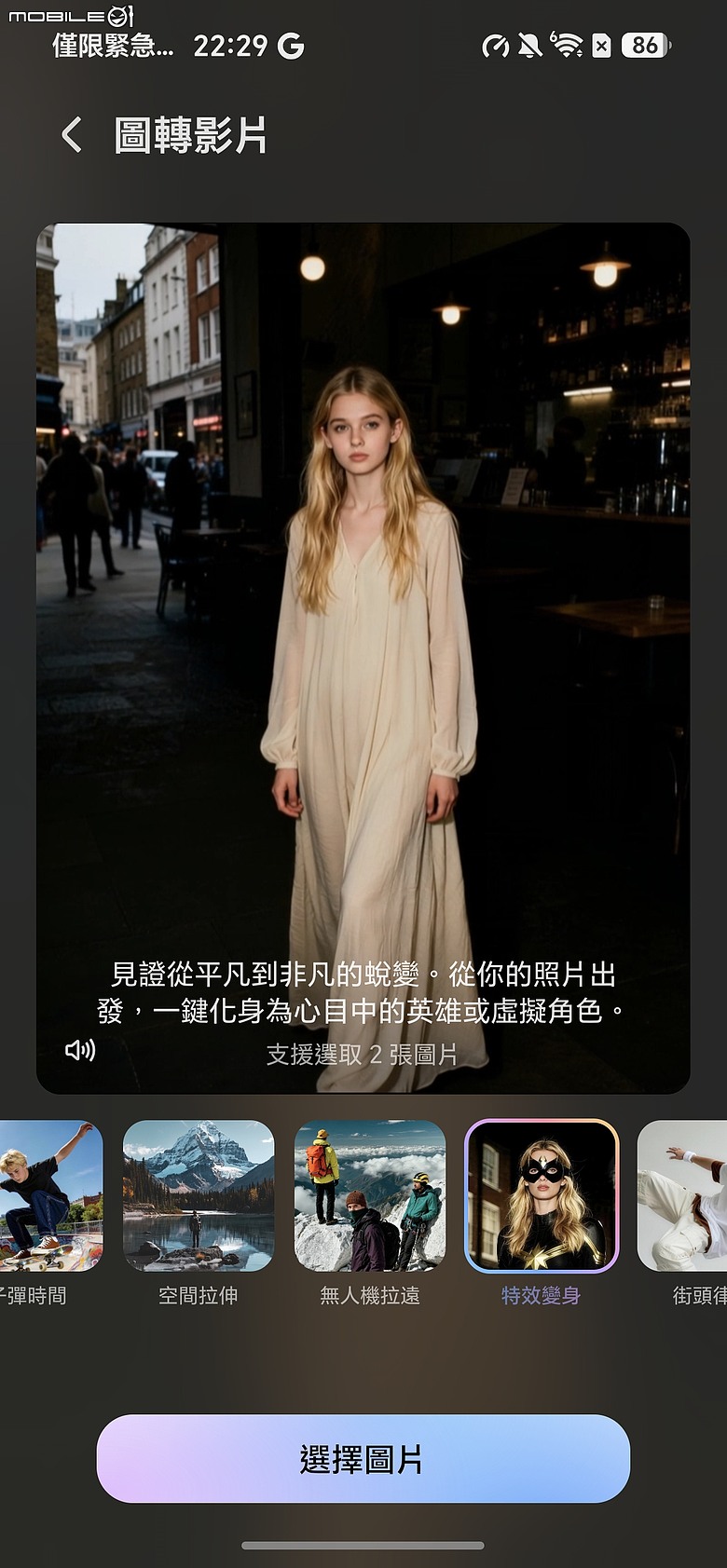Image resolution: width=727 pixels, height=1568 pixels.
Task: Toggle the preview sound icon
Action: pos(80,1050)
